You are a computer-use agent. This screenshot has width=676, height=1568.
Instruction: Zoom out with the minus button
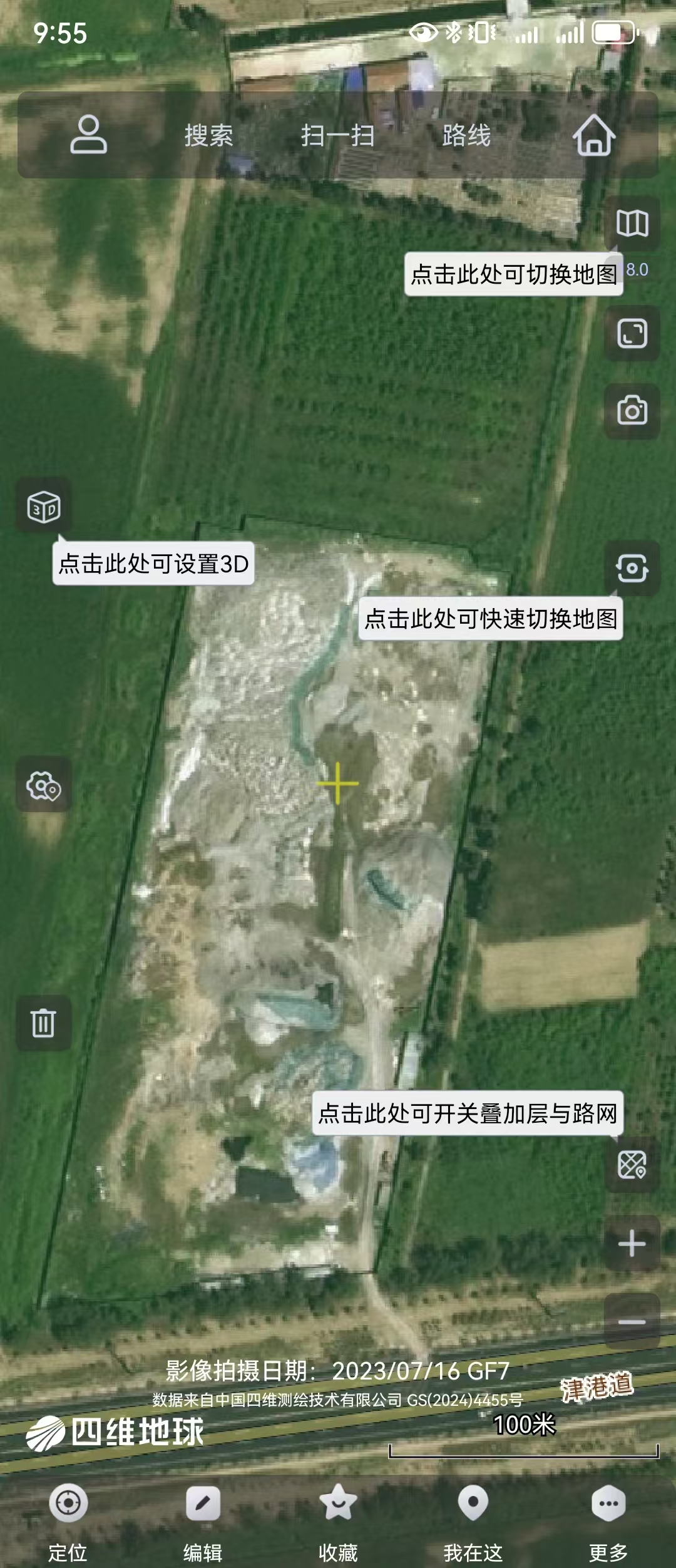pos(632,1321)
